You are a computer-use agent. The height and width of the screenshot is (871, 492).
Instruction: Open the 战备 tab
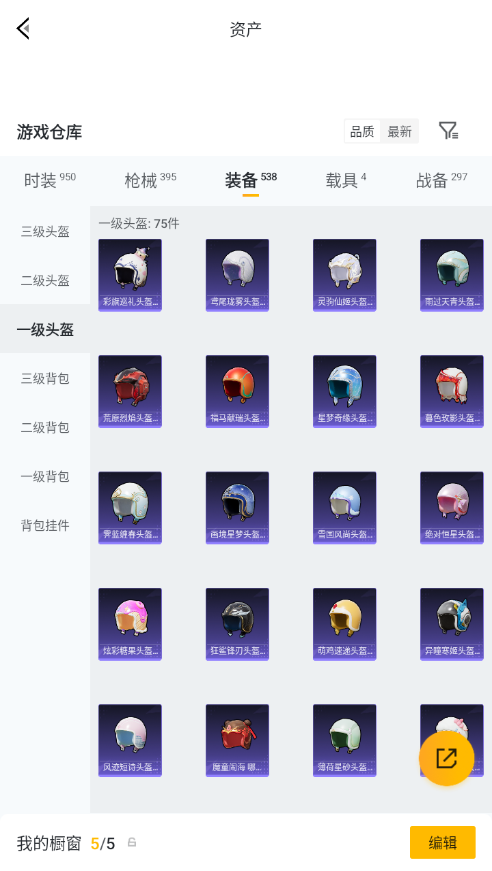441,180
